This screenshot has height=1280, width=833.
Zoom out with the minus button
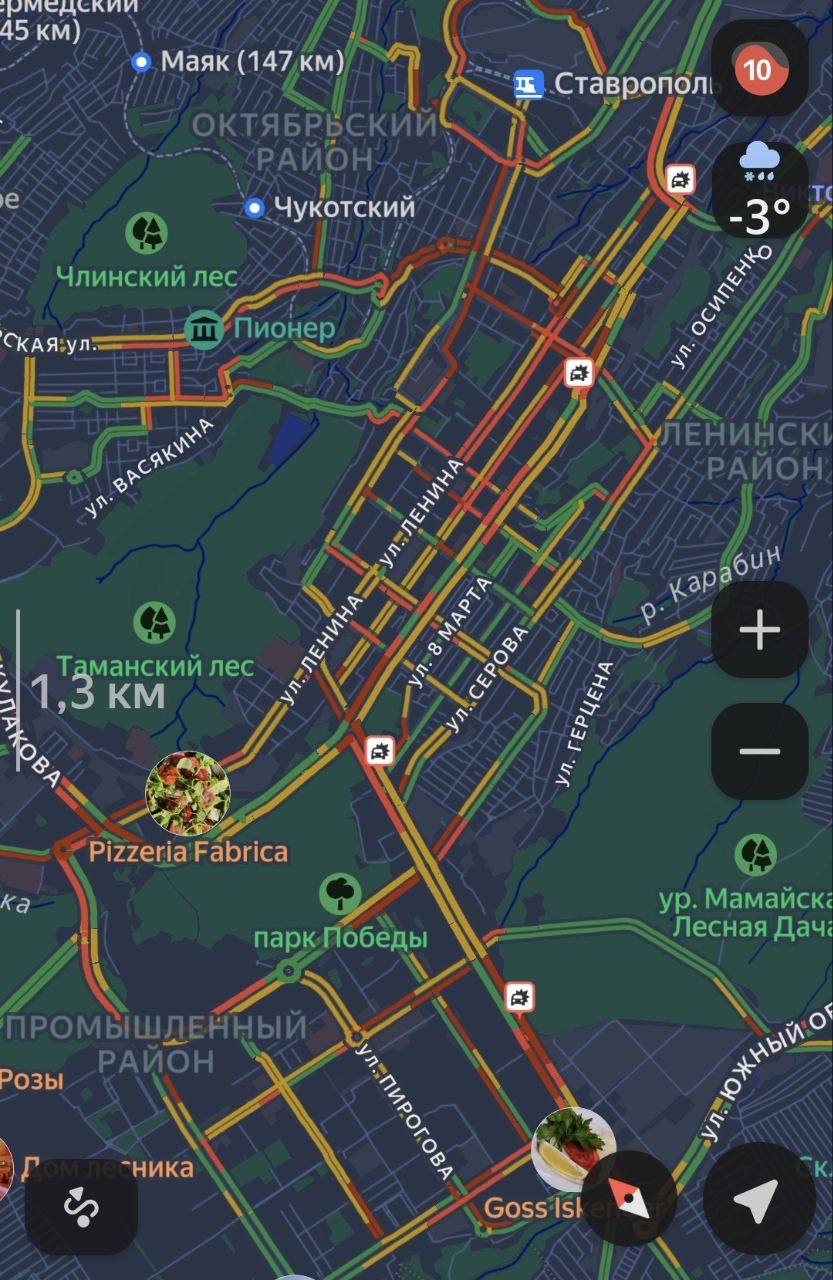759,751
